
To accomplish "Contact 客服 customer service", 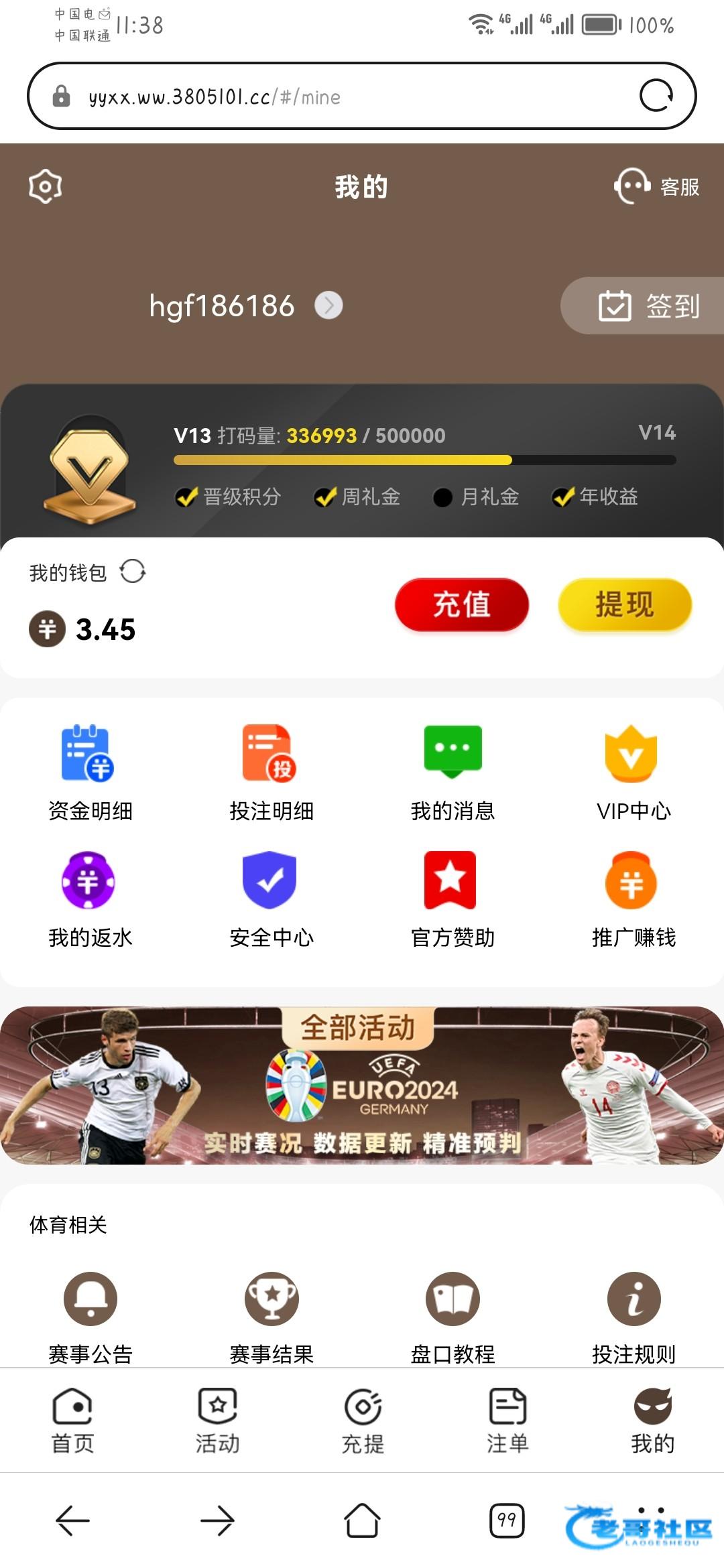I will coord(657,186).
